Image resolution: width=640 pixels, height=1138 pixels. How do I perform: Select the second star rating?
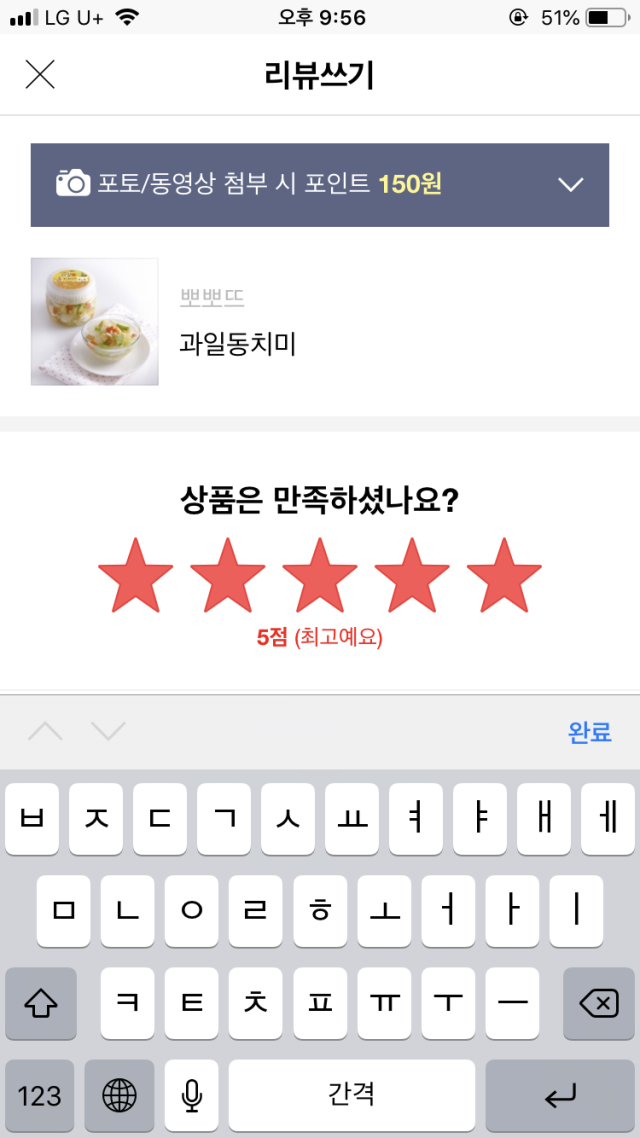click(x=228, y=576)
